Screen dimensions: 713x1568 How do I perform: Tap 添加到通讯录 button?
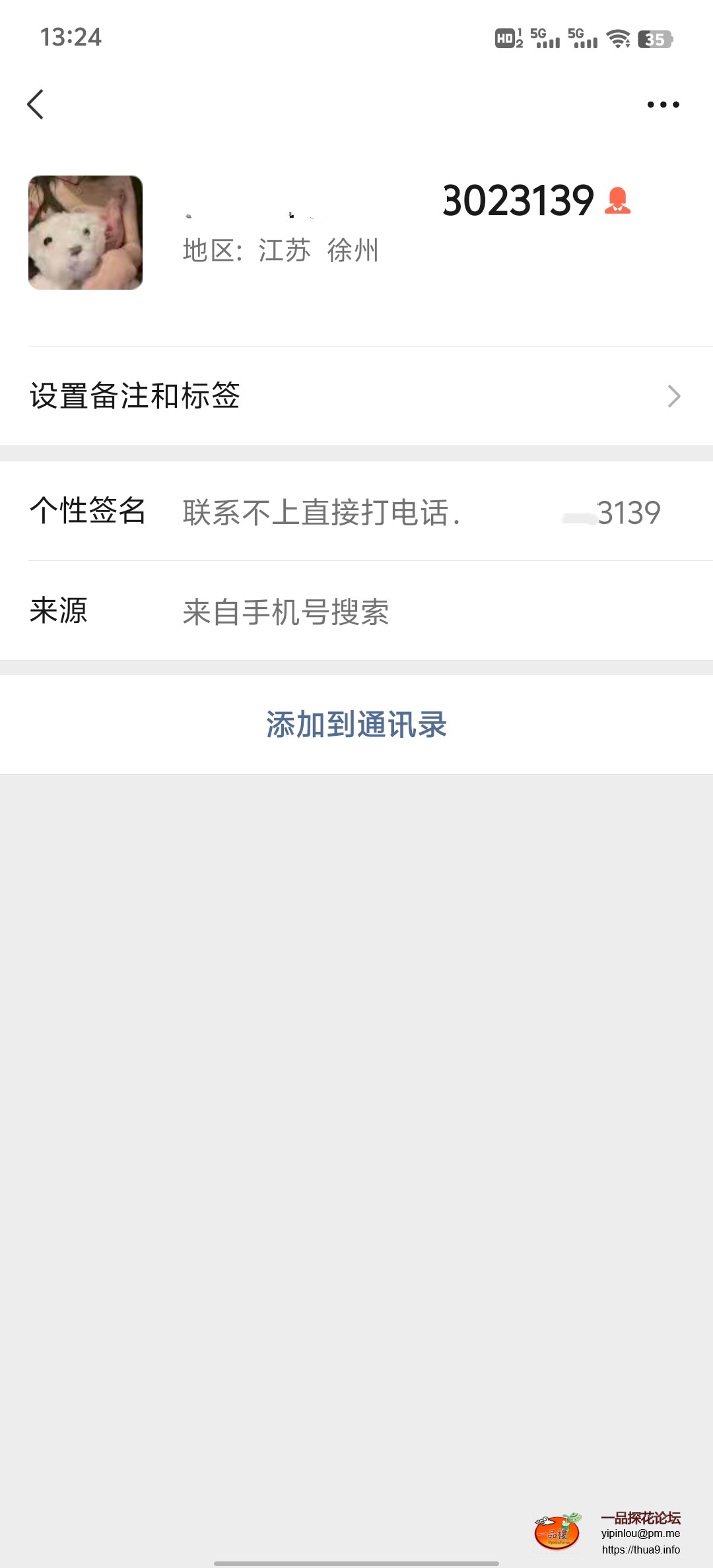pos(356,725)
